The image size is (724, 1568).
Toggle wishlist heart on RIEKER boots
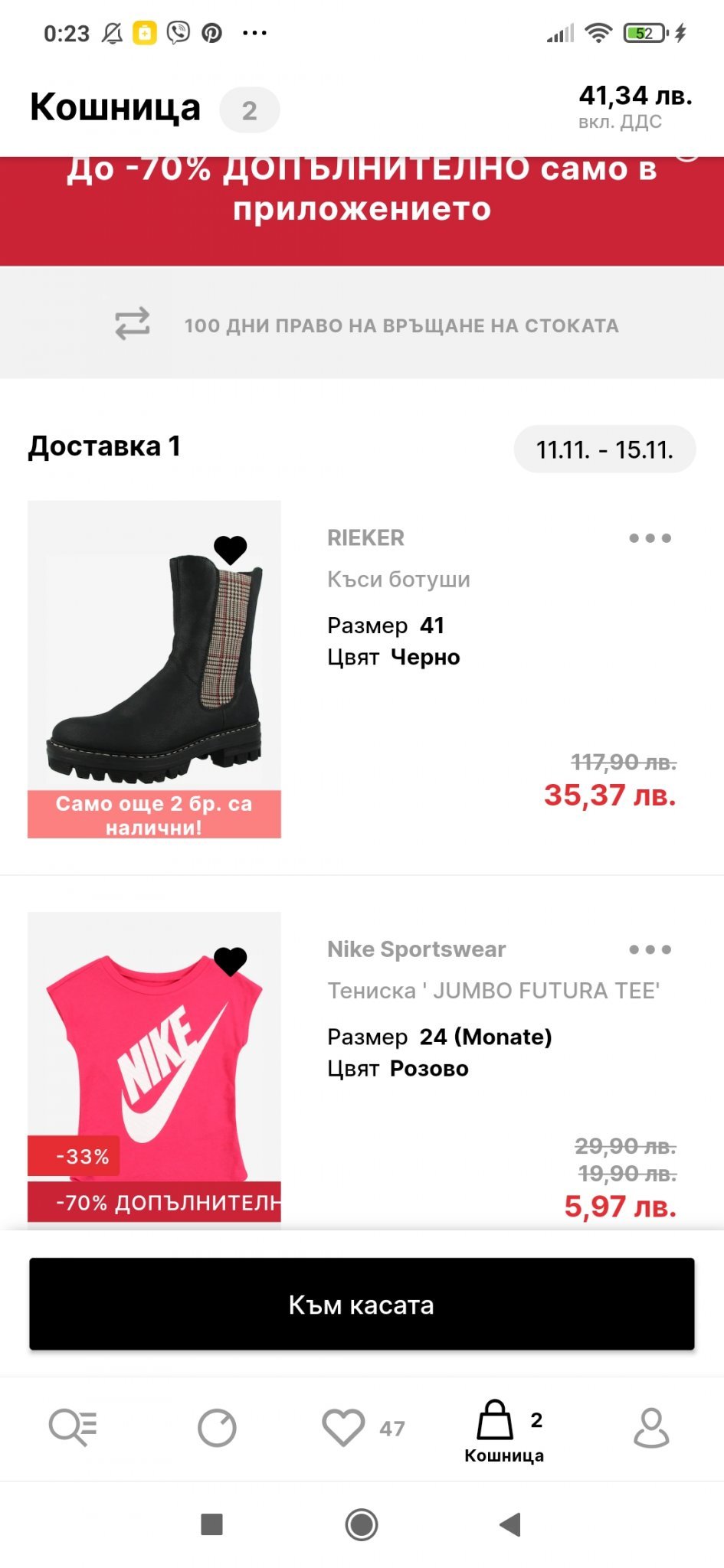tap(230, 550)
